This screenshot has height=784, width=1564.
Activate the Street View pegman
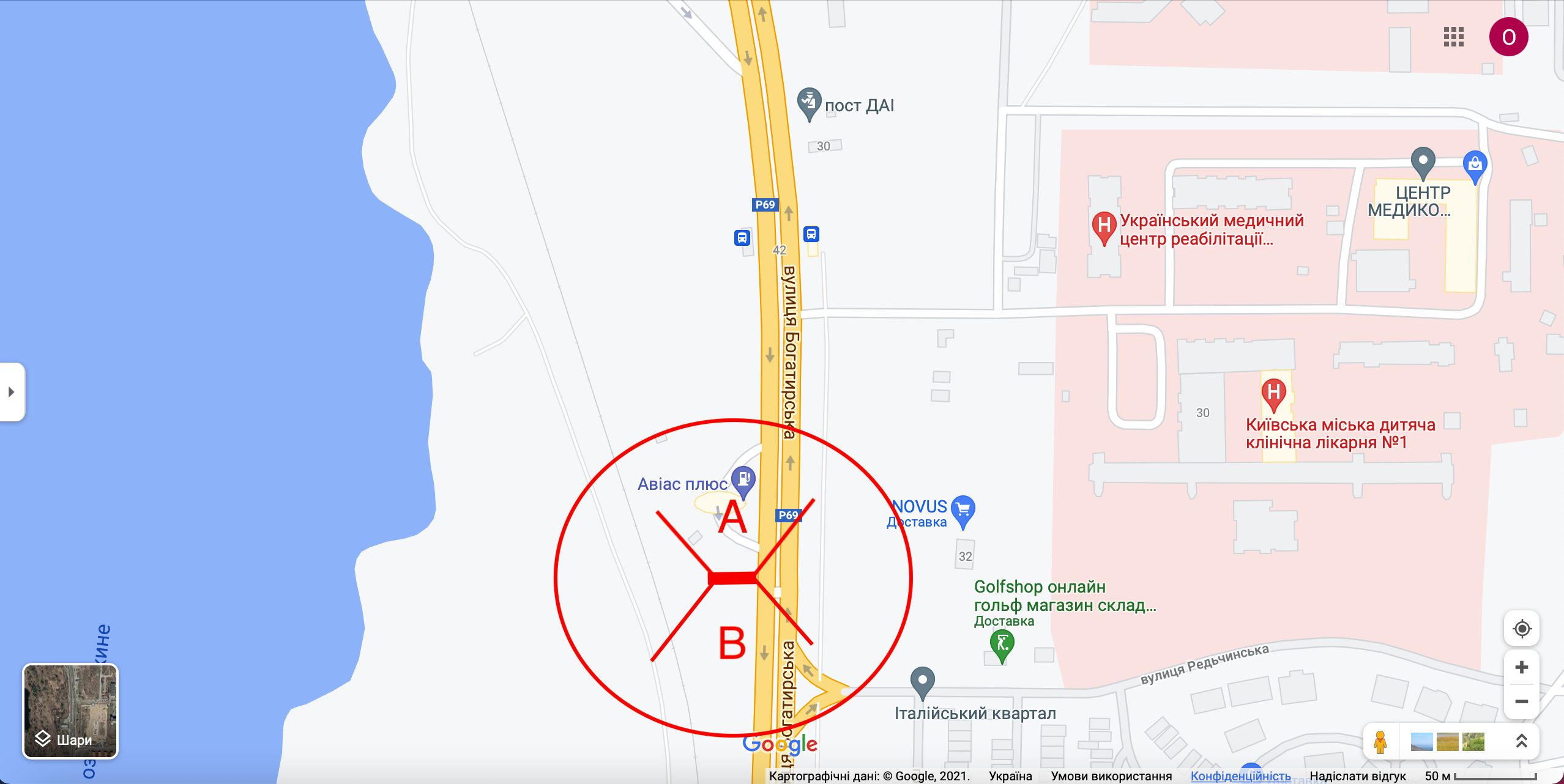[1380, 742]
